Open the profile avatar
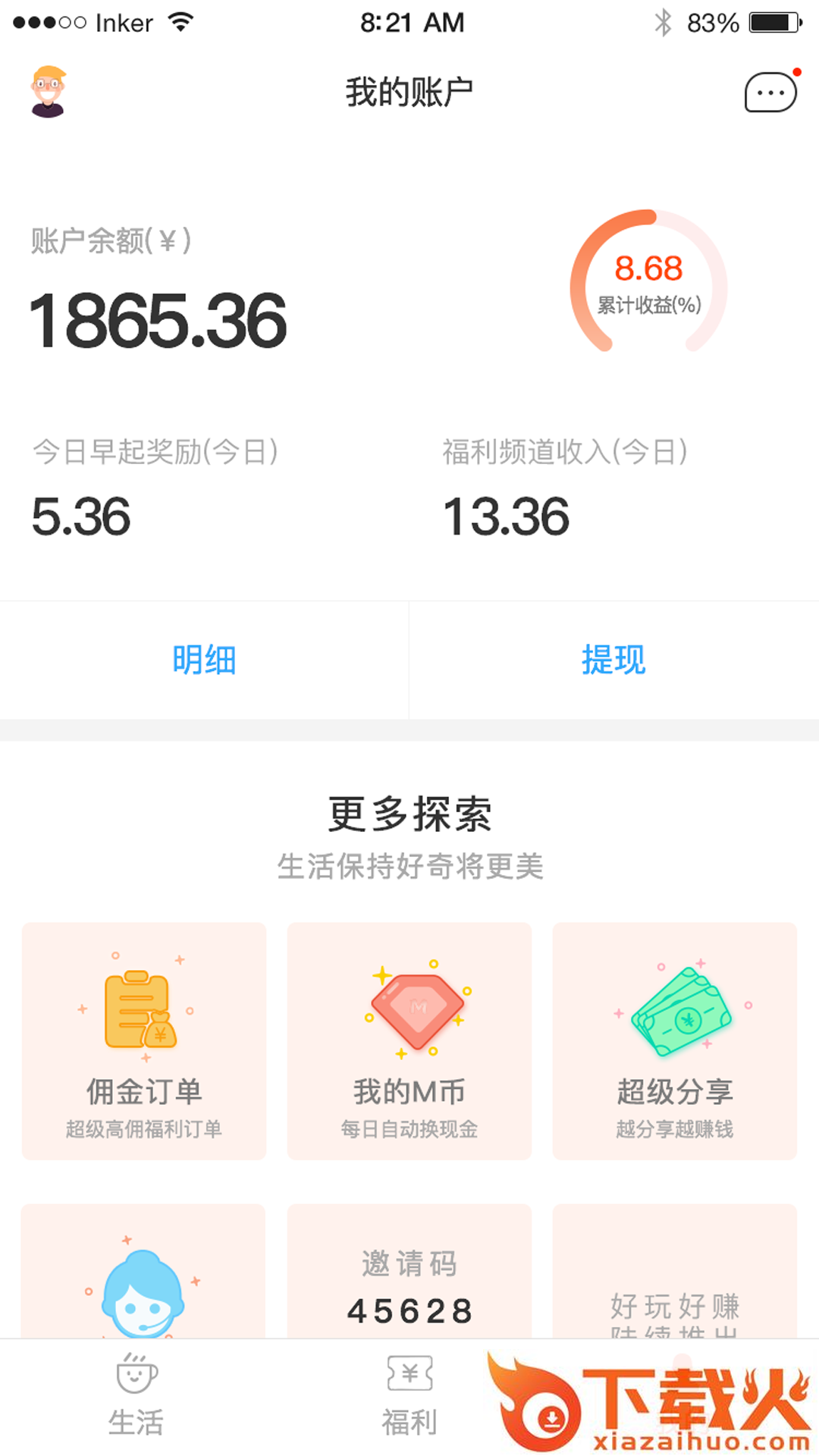 48,91
